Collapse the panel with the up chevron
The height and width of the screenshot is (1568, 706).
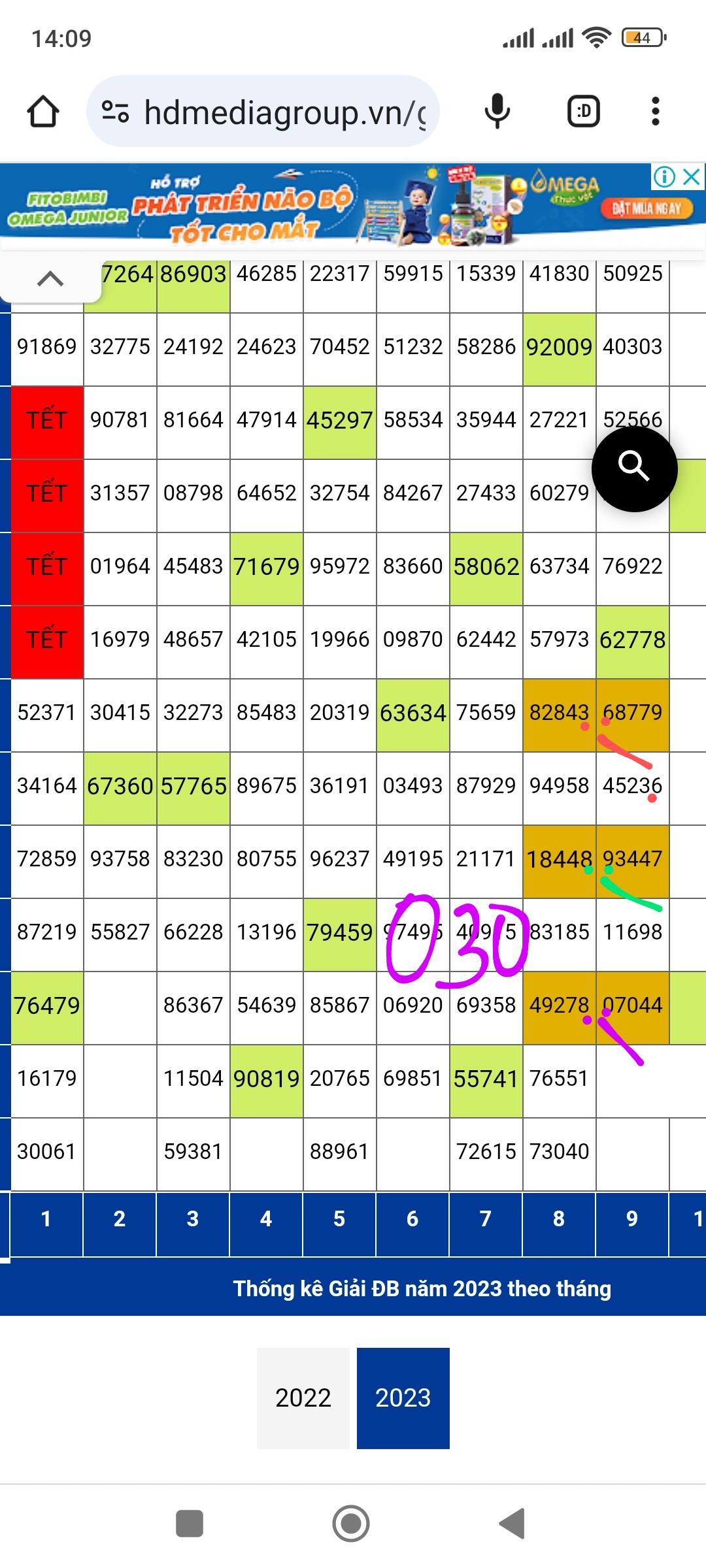50,279
